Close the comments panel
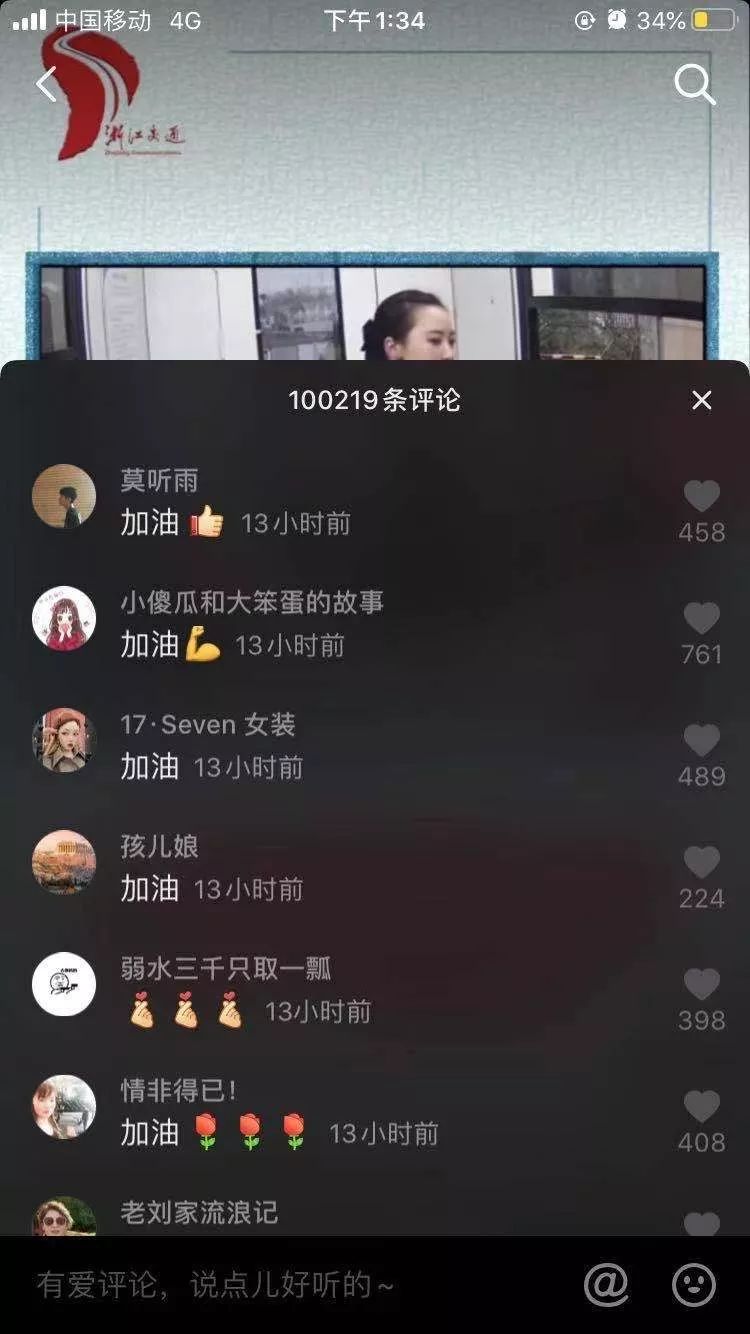Image resolution: width=750 pixels, height=1334 pixels. [702, 400]
